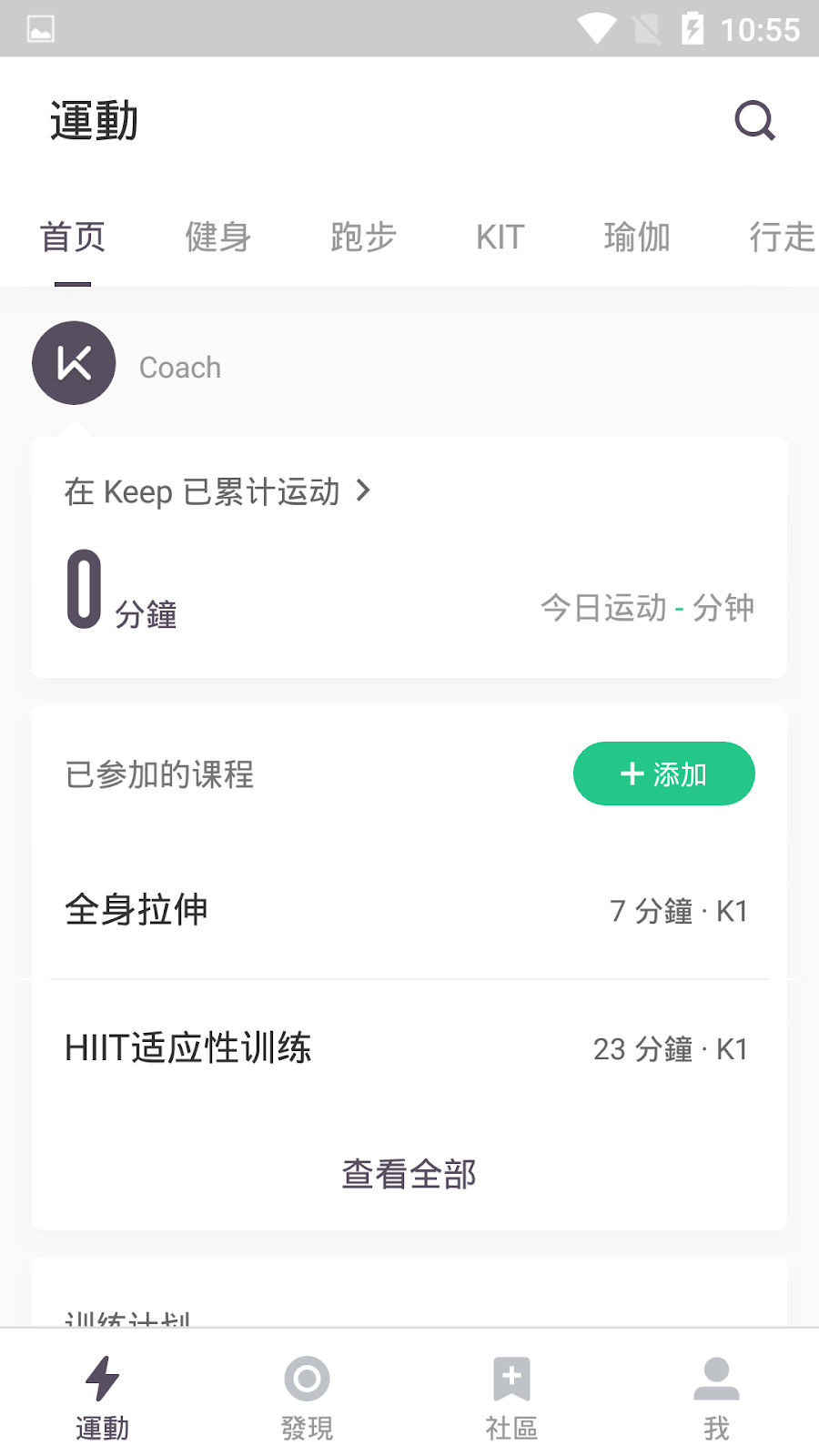This screenshot has width=819, height=1456.
Task: Switch to the 瑜伽 tab
Action: [636, 237]
